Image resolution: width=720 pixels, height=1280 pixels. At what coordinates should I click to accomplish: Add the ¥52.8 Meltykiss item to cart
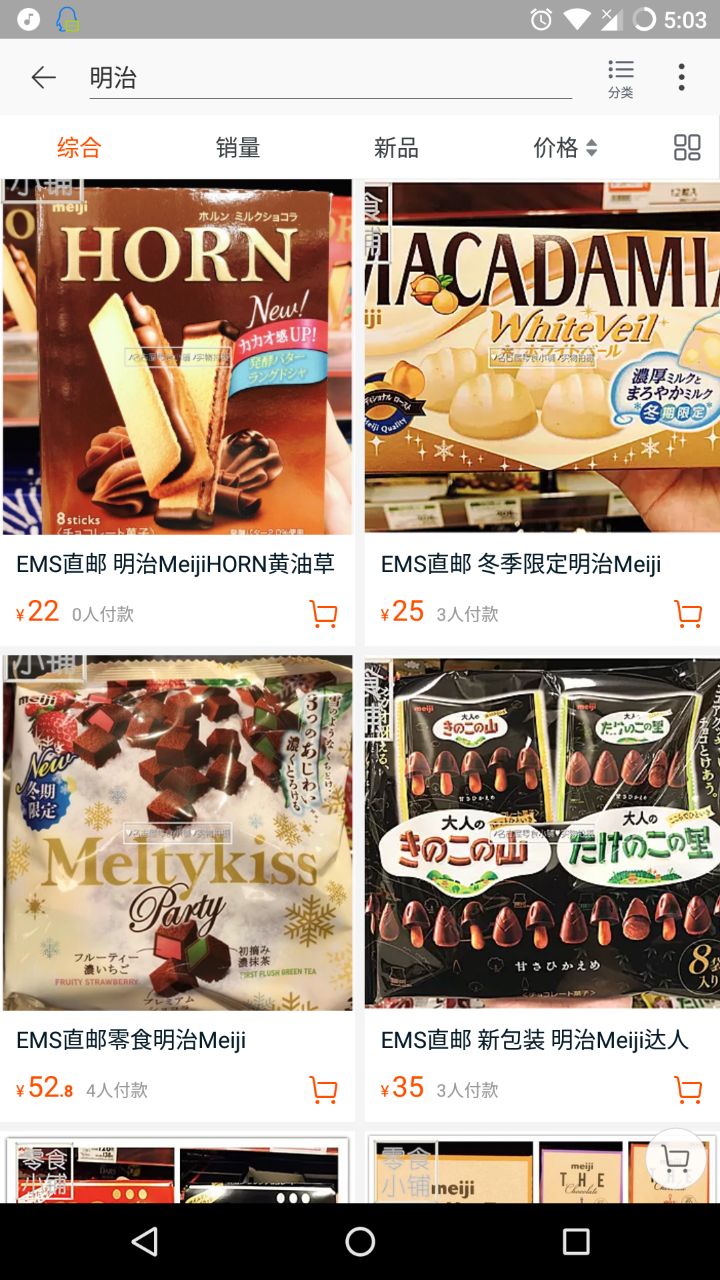[x=323, y=1089]
